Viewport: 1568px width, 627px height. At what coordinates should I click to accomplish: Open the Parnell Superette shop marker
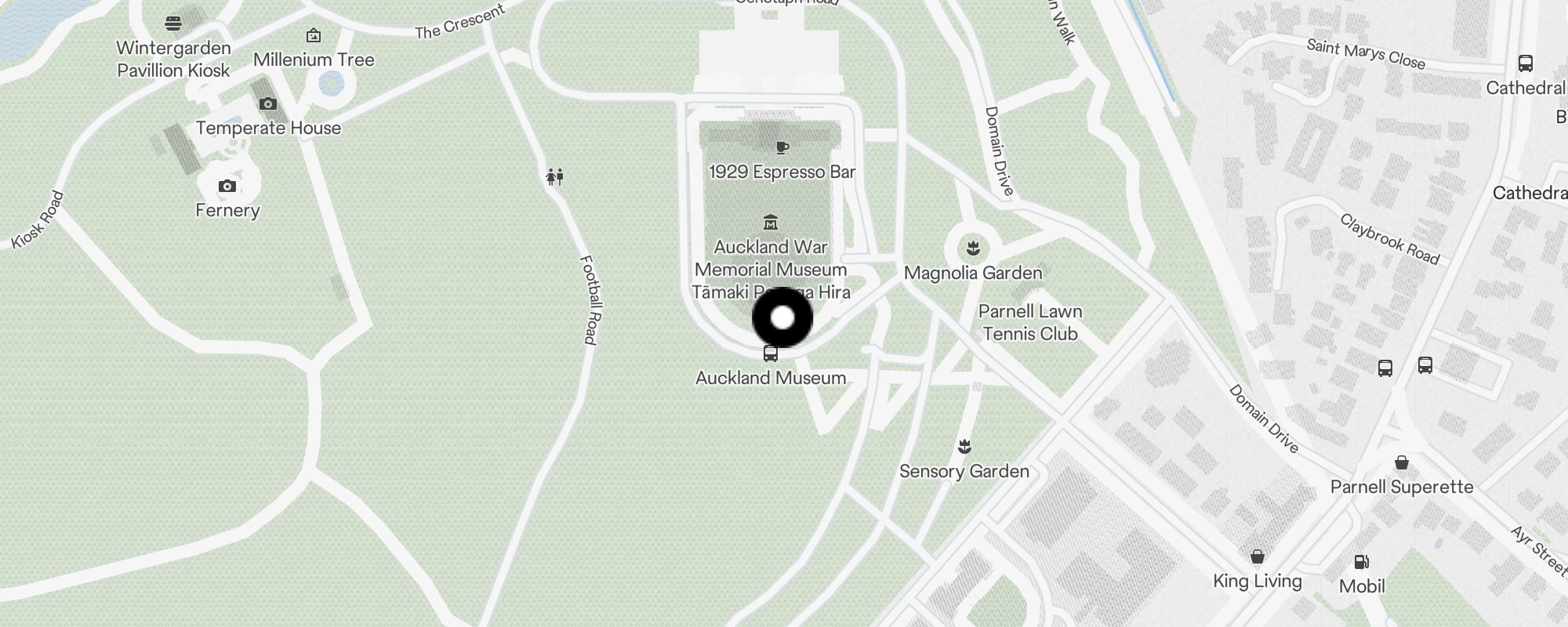point(1402,463)
